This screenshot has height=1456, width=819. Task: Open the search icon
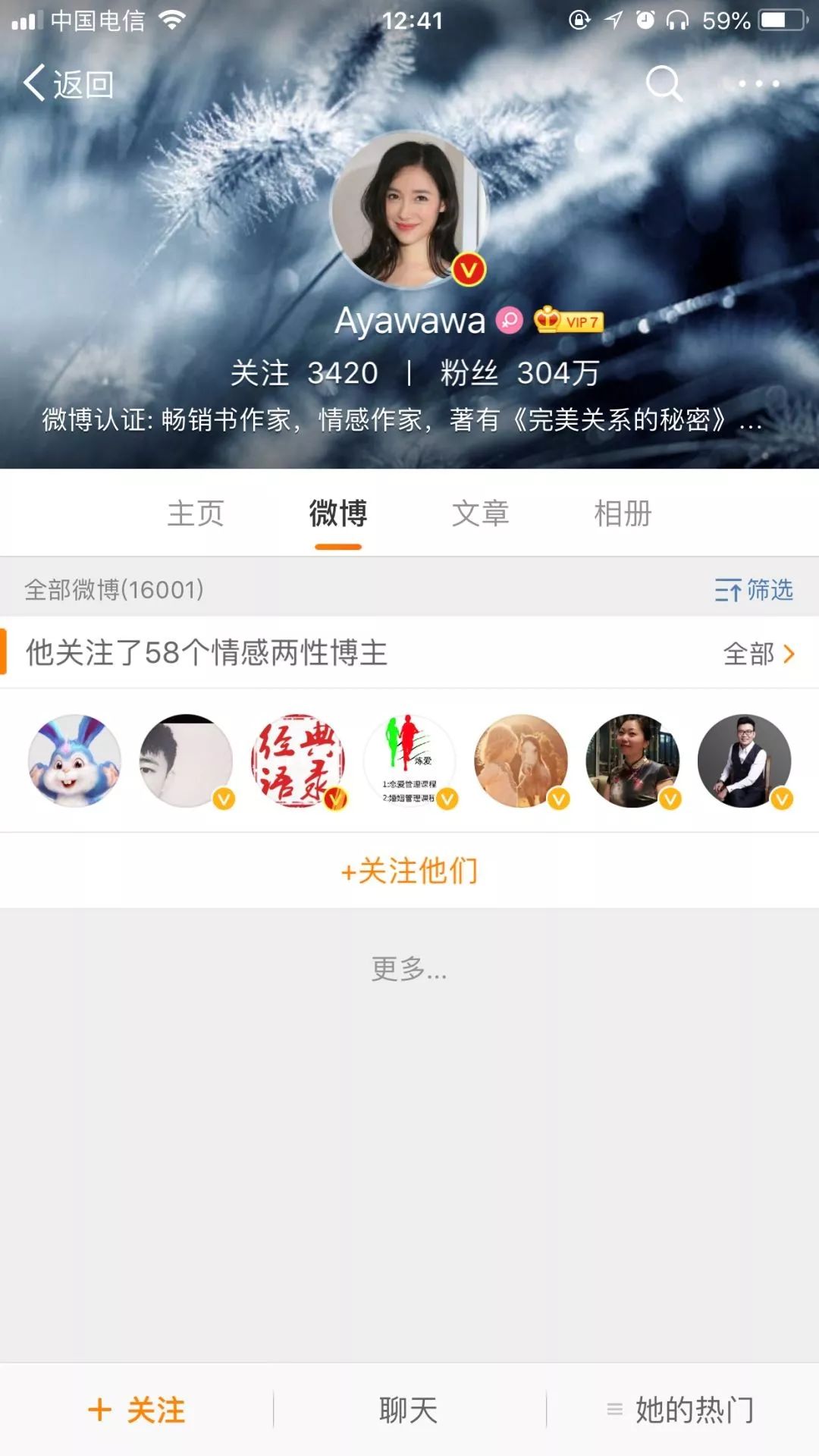(x=664, y=83)
